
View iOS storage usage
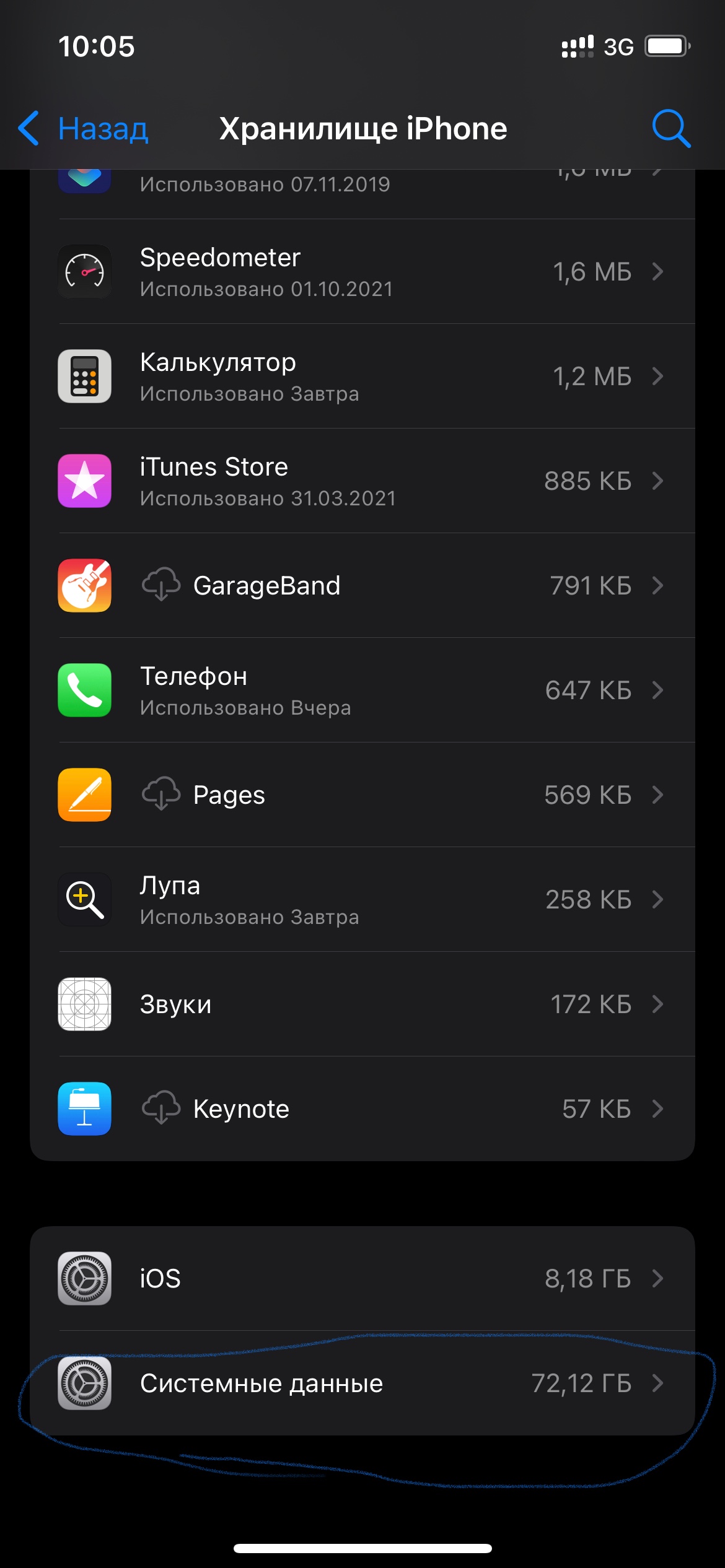coord(362,1279)
